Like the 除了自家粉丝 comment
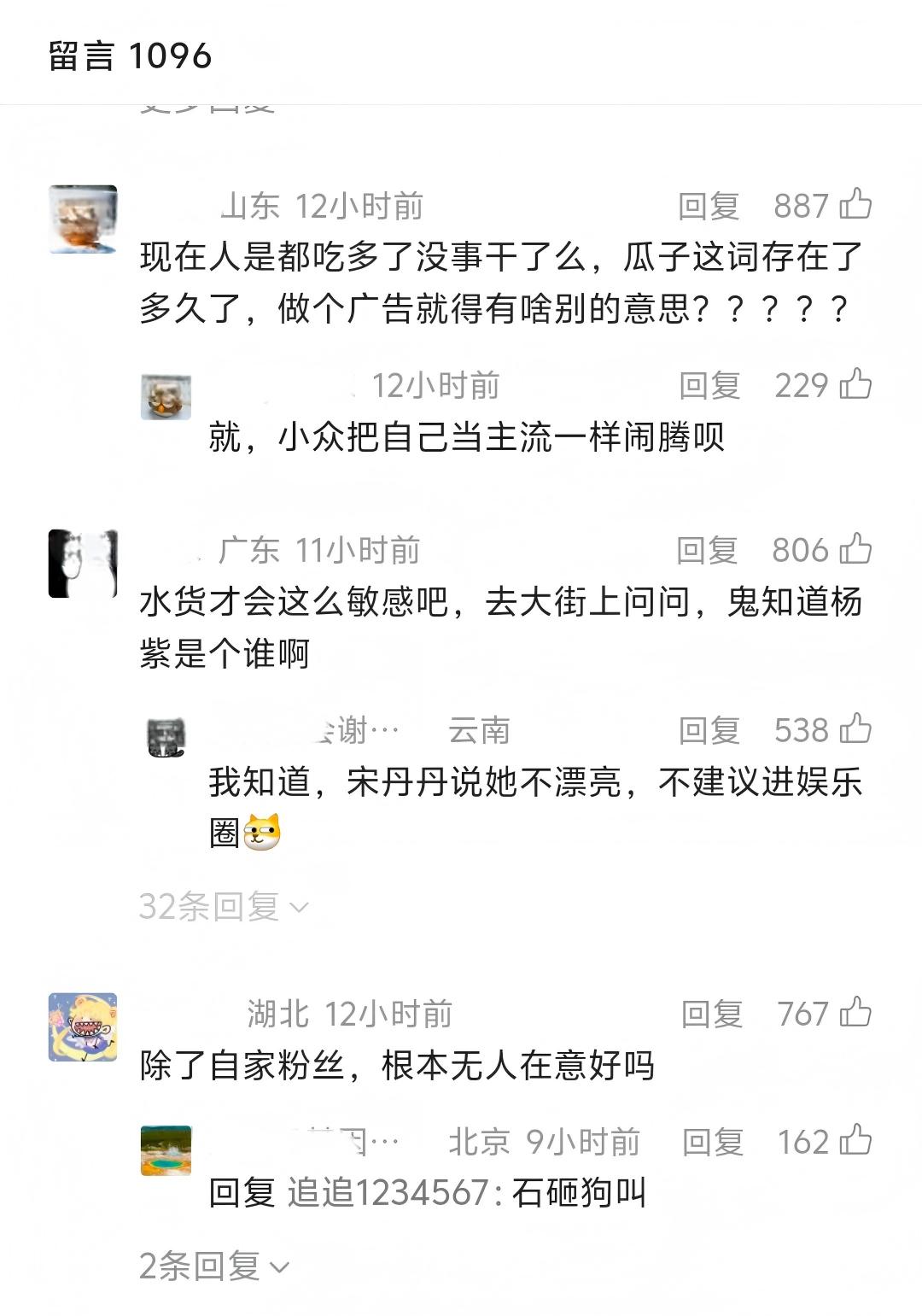 tap(855, 1013)
